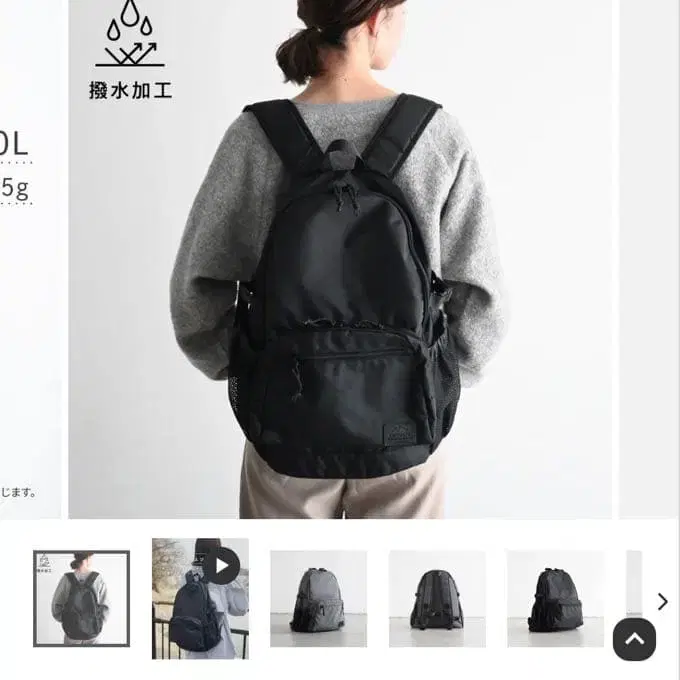Image resolution: width=680 pixels, height=680 pixels.
Task: View the gray backpack front thumbnail
Action: 318,598
